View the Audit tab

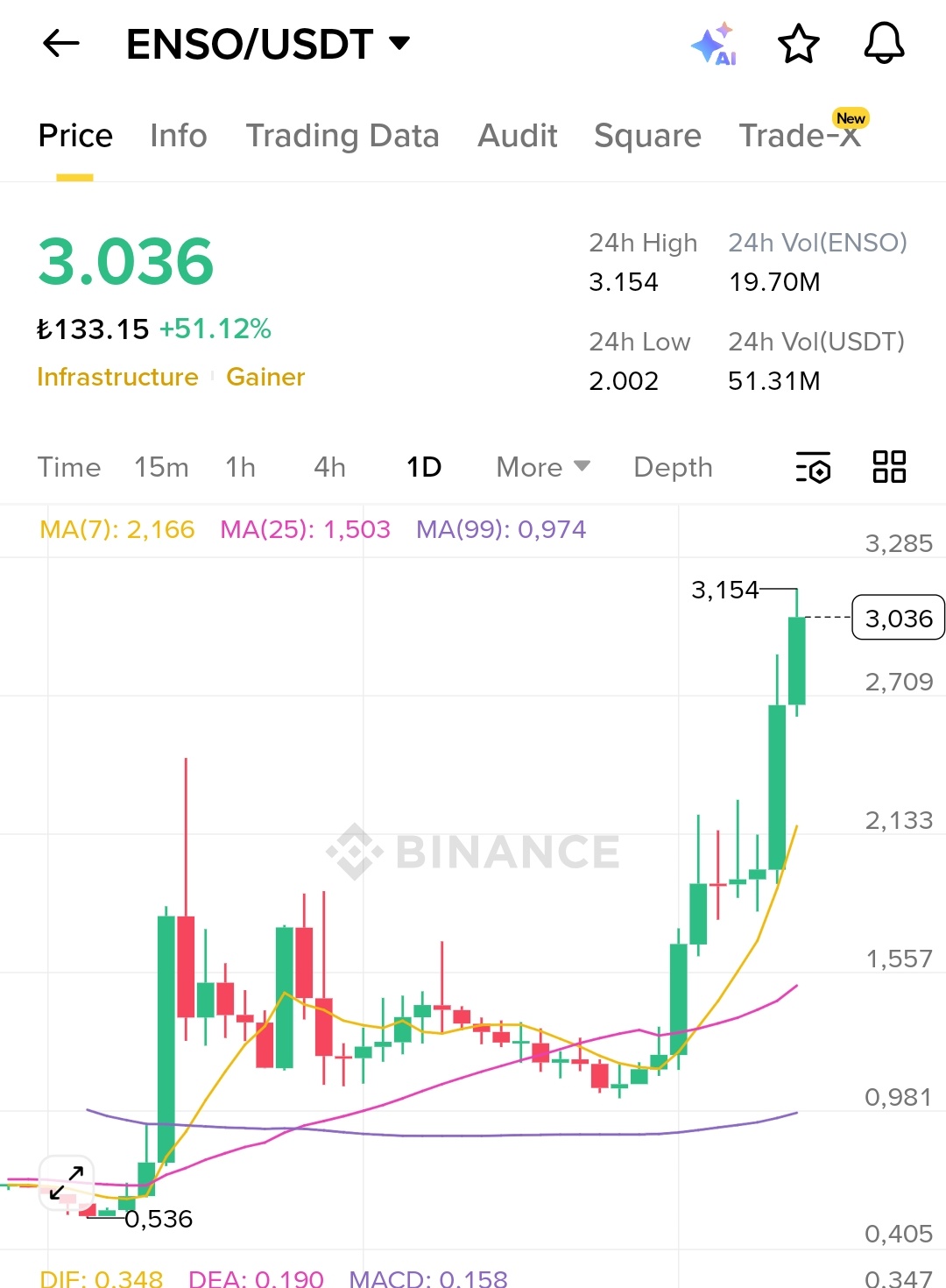point(517,136)
